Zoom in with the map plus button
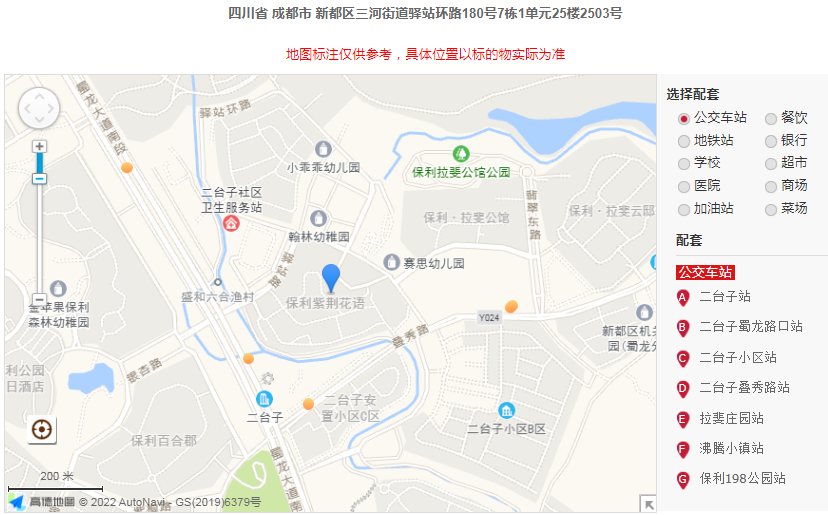The height and width of the screenshot is (515, 828). 40,147
